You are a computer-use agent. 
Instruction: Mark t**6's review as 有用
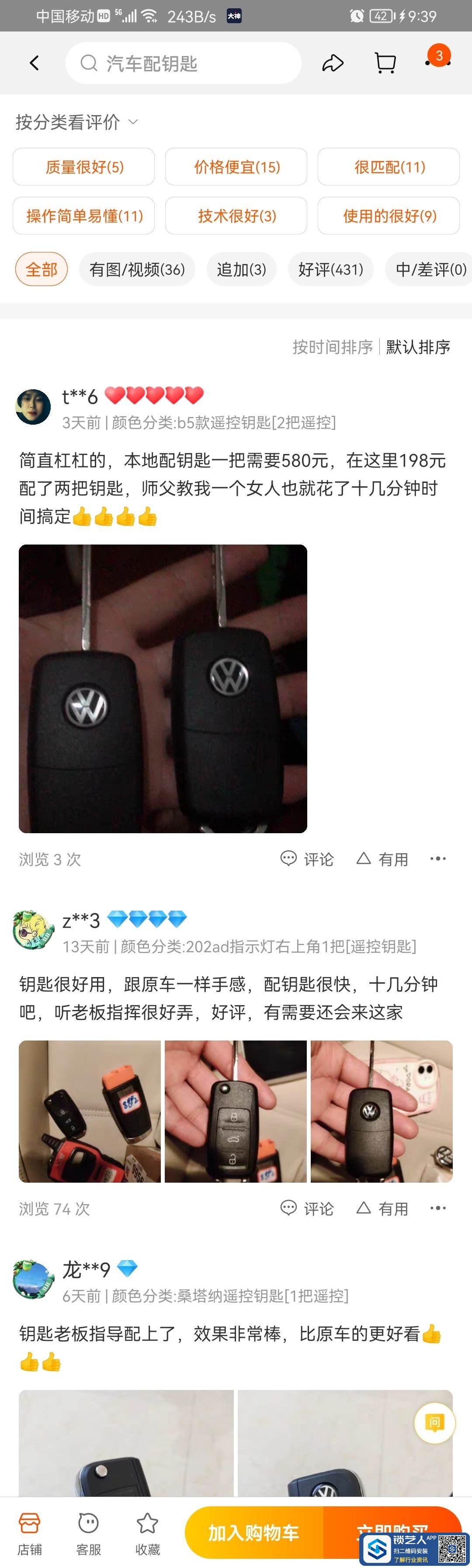[x=382, y=859]
